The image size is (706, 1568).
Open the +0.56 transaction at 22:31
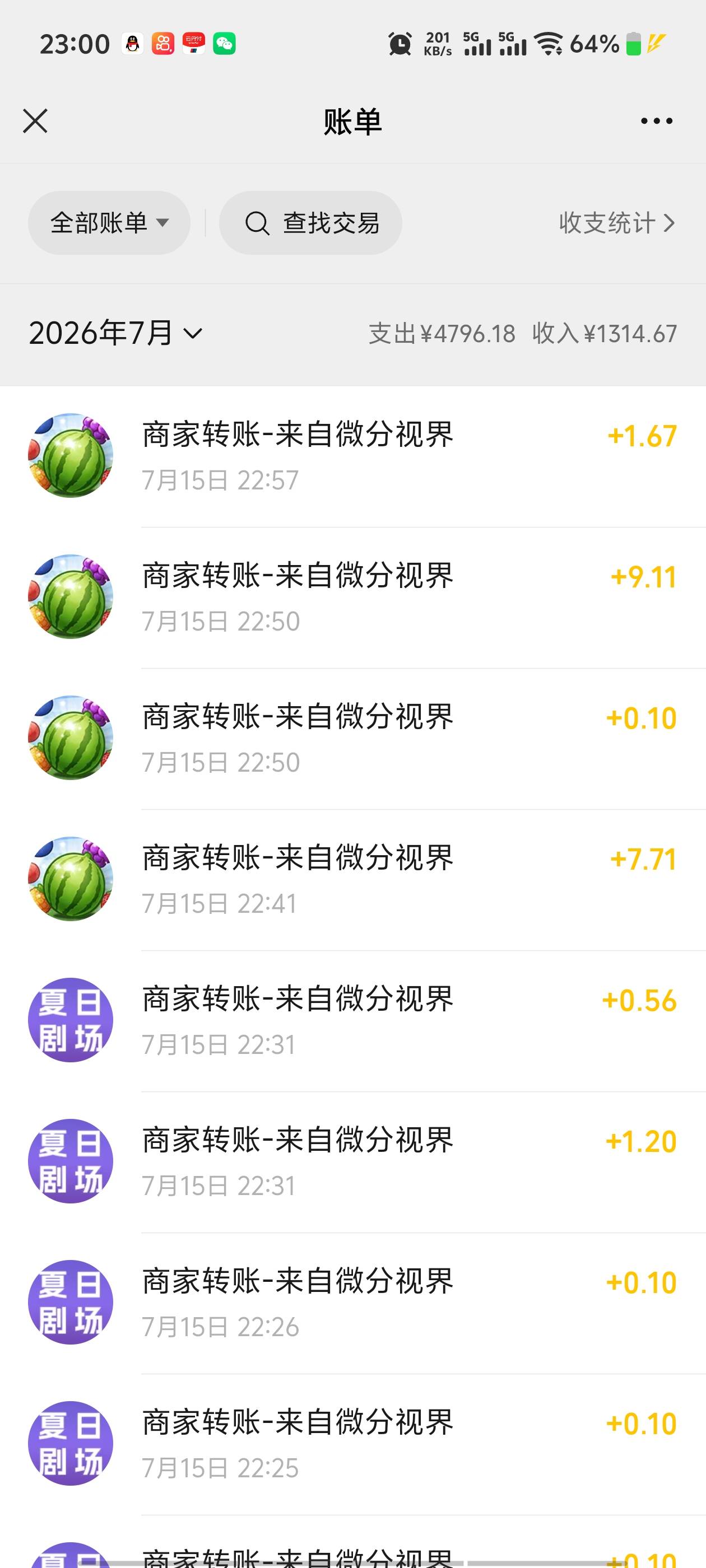pyautogui.click(x=354, y=1021)
